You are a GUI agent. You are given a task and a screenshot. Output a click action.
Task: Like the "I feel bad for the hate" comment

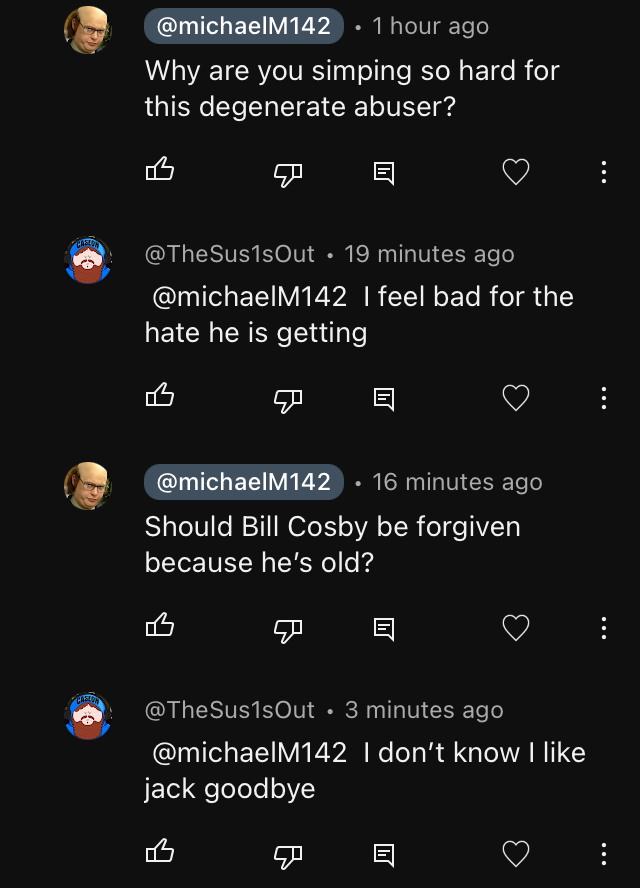(160, 397)
